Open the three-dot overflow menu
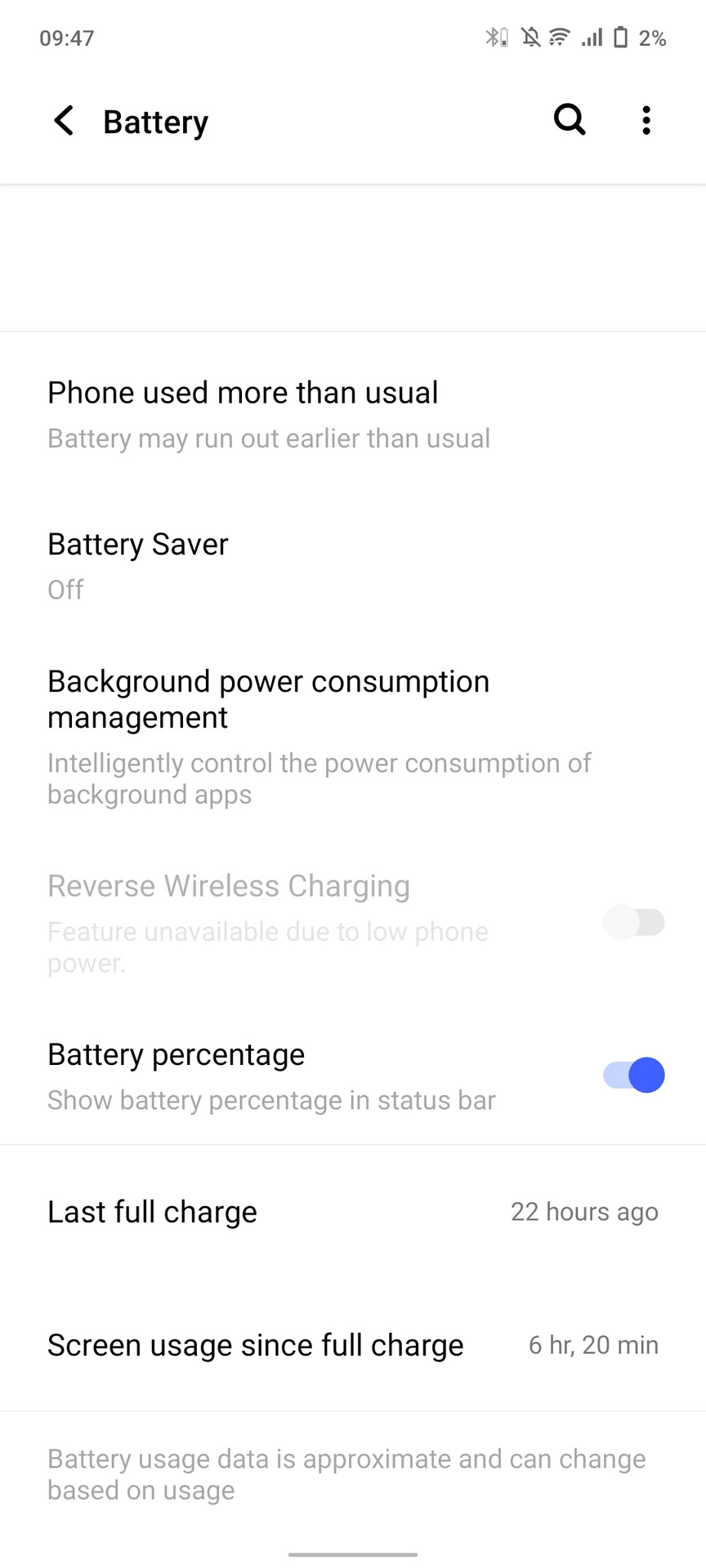Image resolution: width=706 pixels, height=1568 pixels. (x=646, y=120)
